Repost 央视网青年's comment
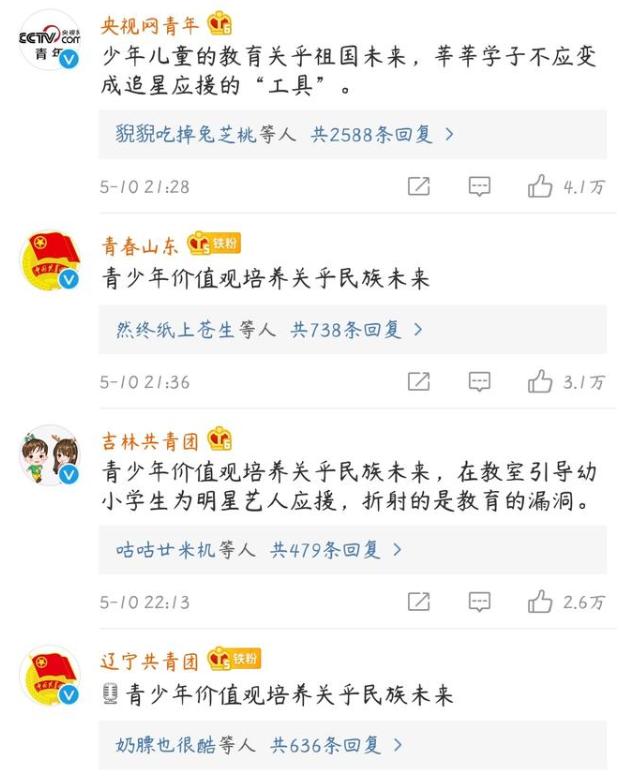Image resolution: width=620 pixels, height=783 pixels. pos(419,187)
